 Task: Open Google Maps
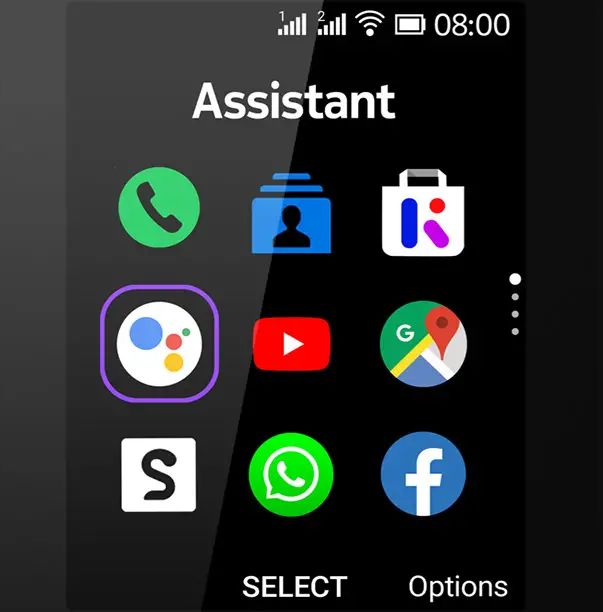423,344
